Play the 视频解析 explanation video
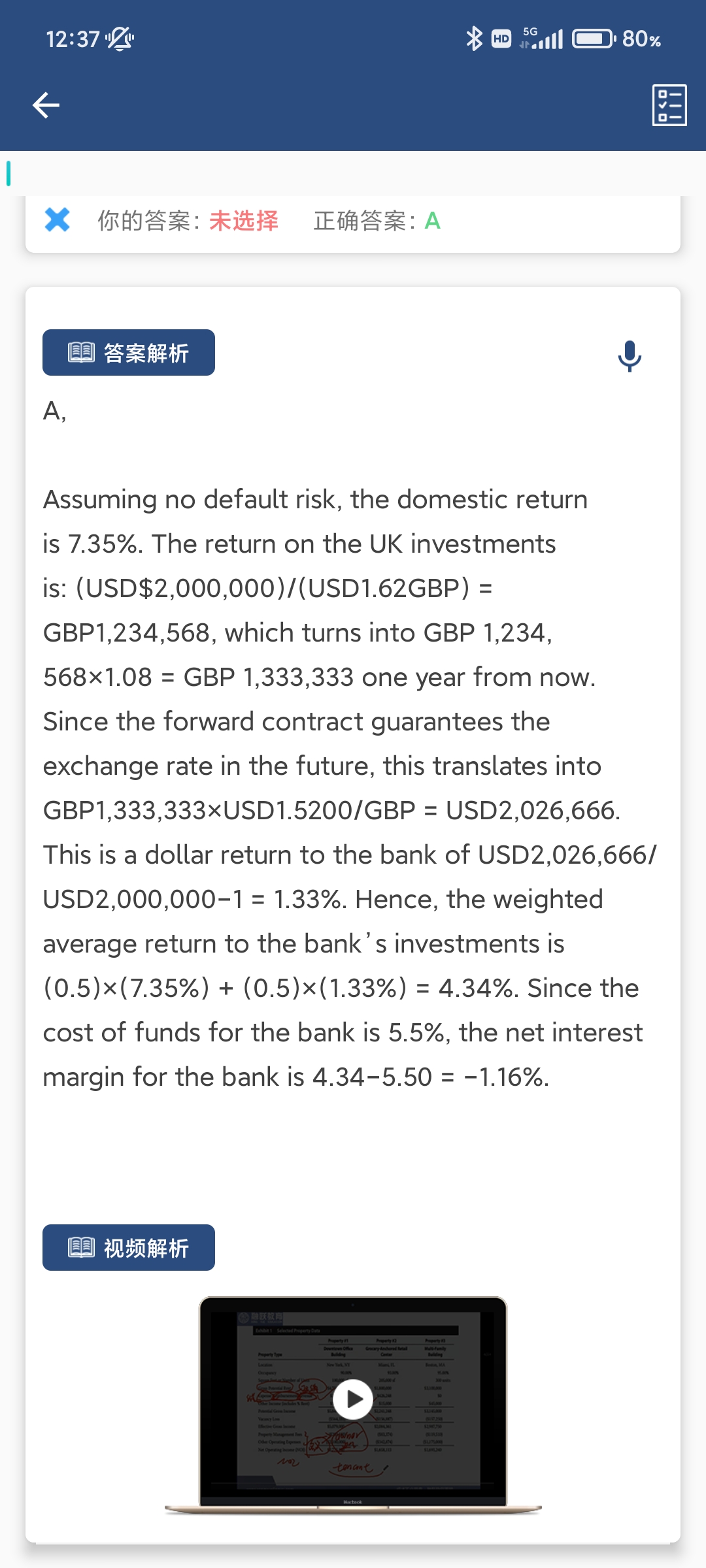 click(353, 1399)
